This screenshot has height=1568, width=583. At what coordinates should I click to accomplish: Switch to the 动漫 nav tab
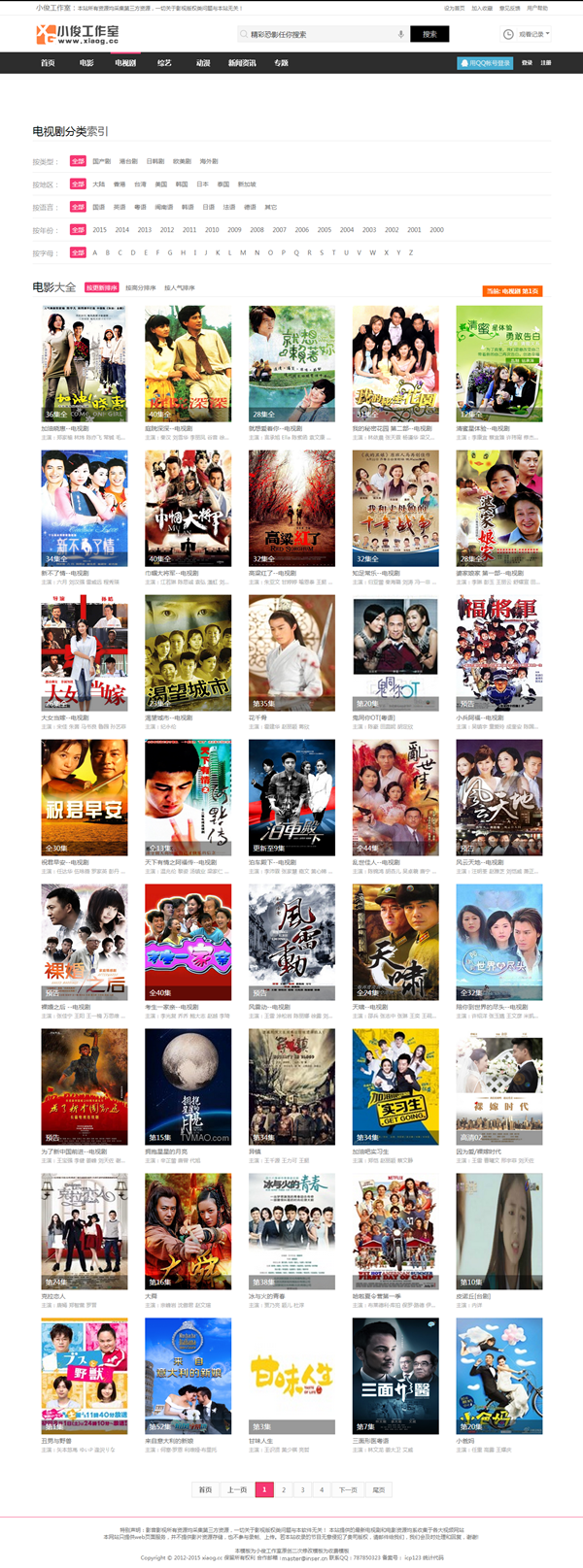tap(203, 63)
